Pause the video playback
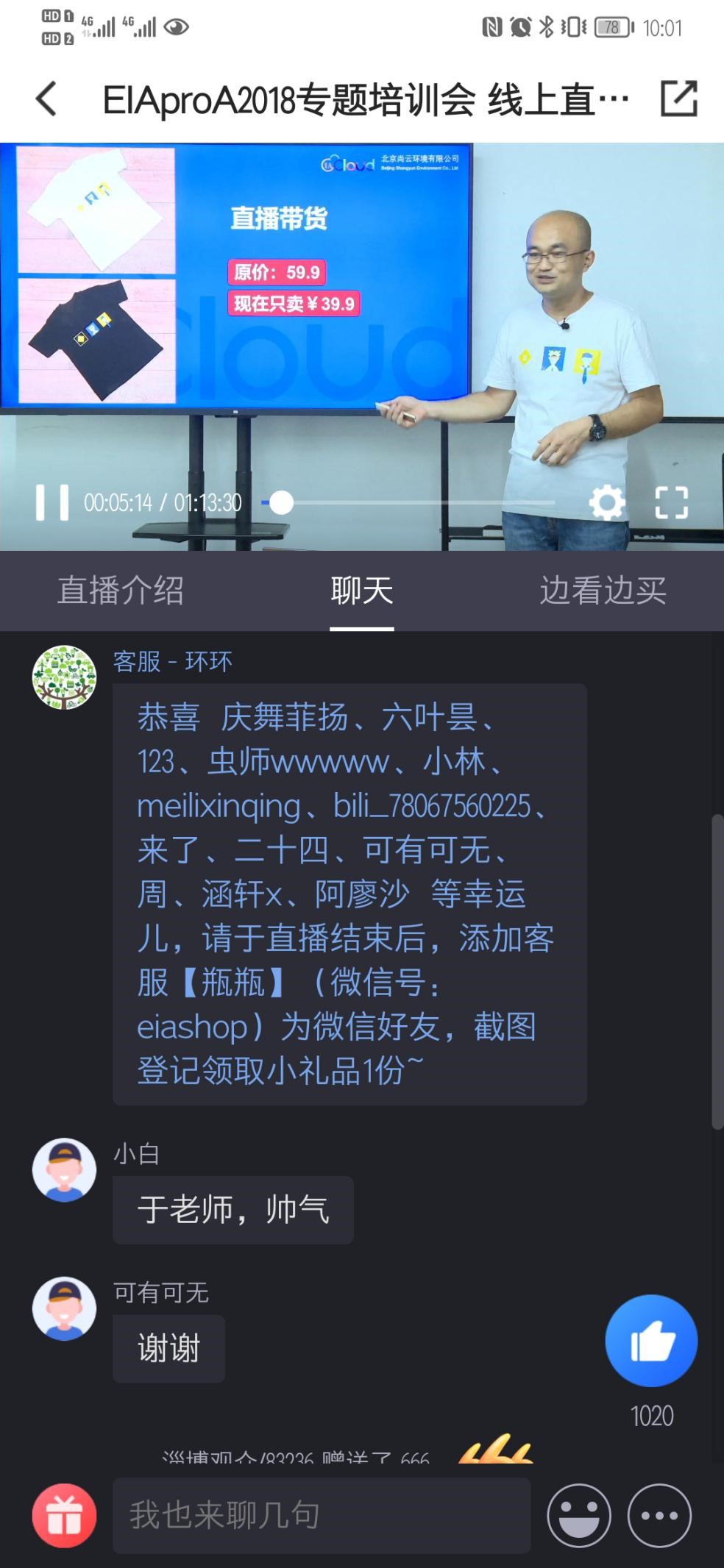 pos(52,503)
